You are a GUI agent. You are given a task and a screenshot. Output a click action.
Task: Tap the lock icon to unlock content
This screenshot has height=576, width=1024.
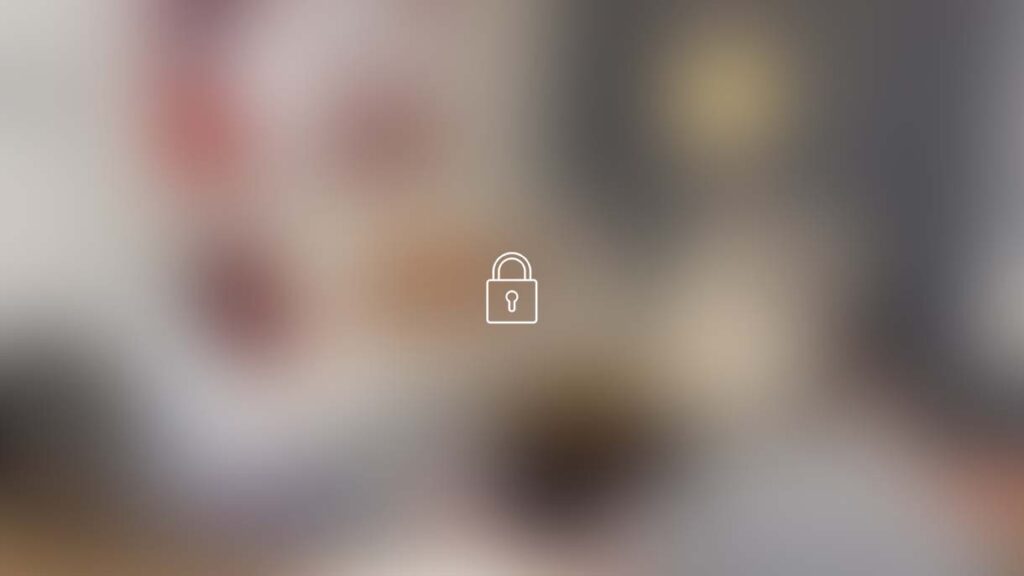coord(511,290)
